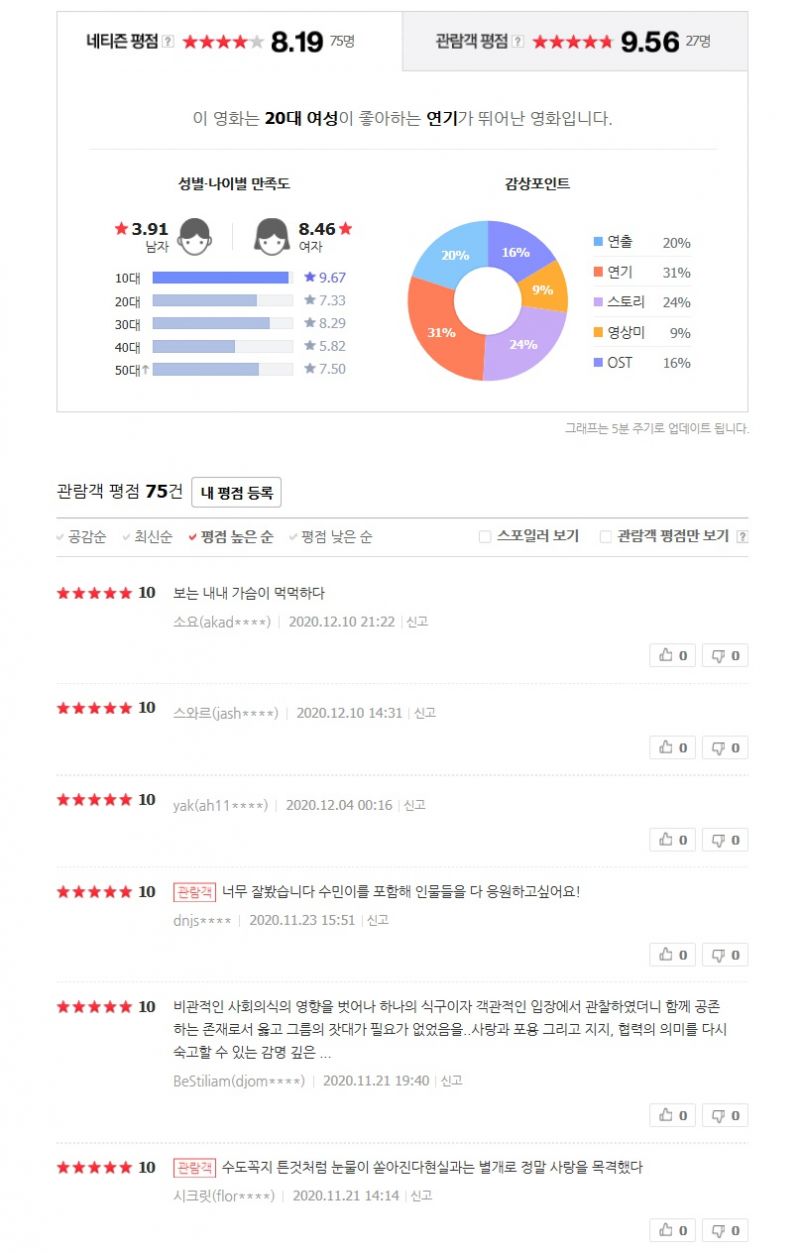Viewport: 800px width, 1253px height.
Task: Check the 관람객 평점만 보기 option
Action: pos(605,537)
